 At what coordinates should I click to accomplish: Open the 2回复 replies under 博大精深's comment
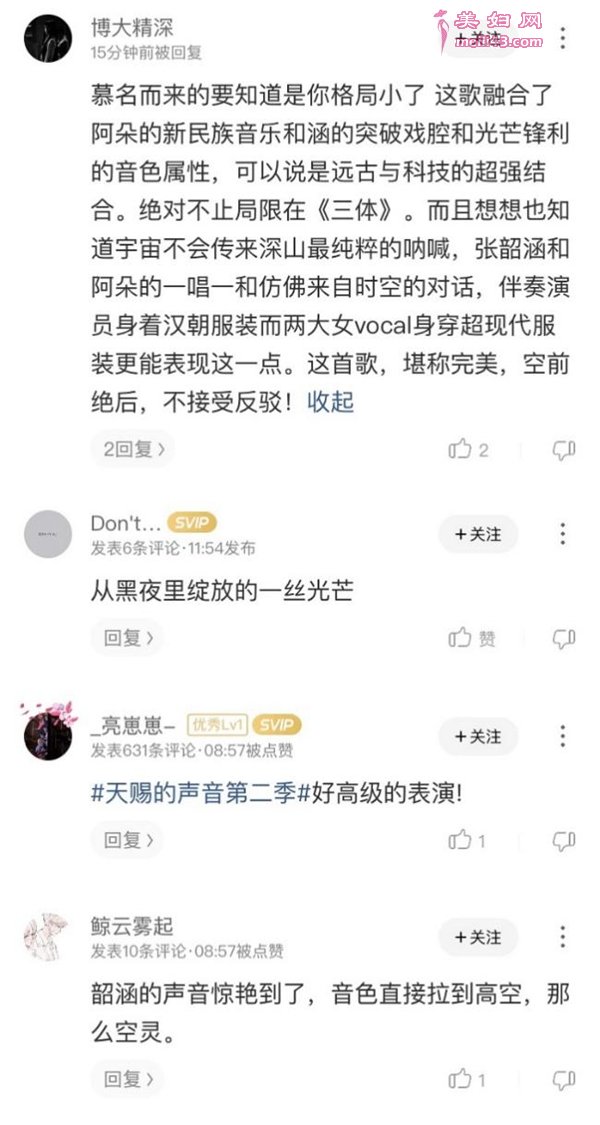132,449
